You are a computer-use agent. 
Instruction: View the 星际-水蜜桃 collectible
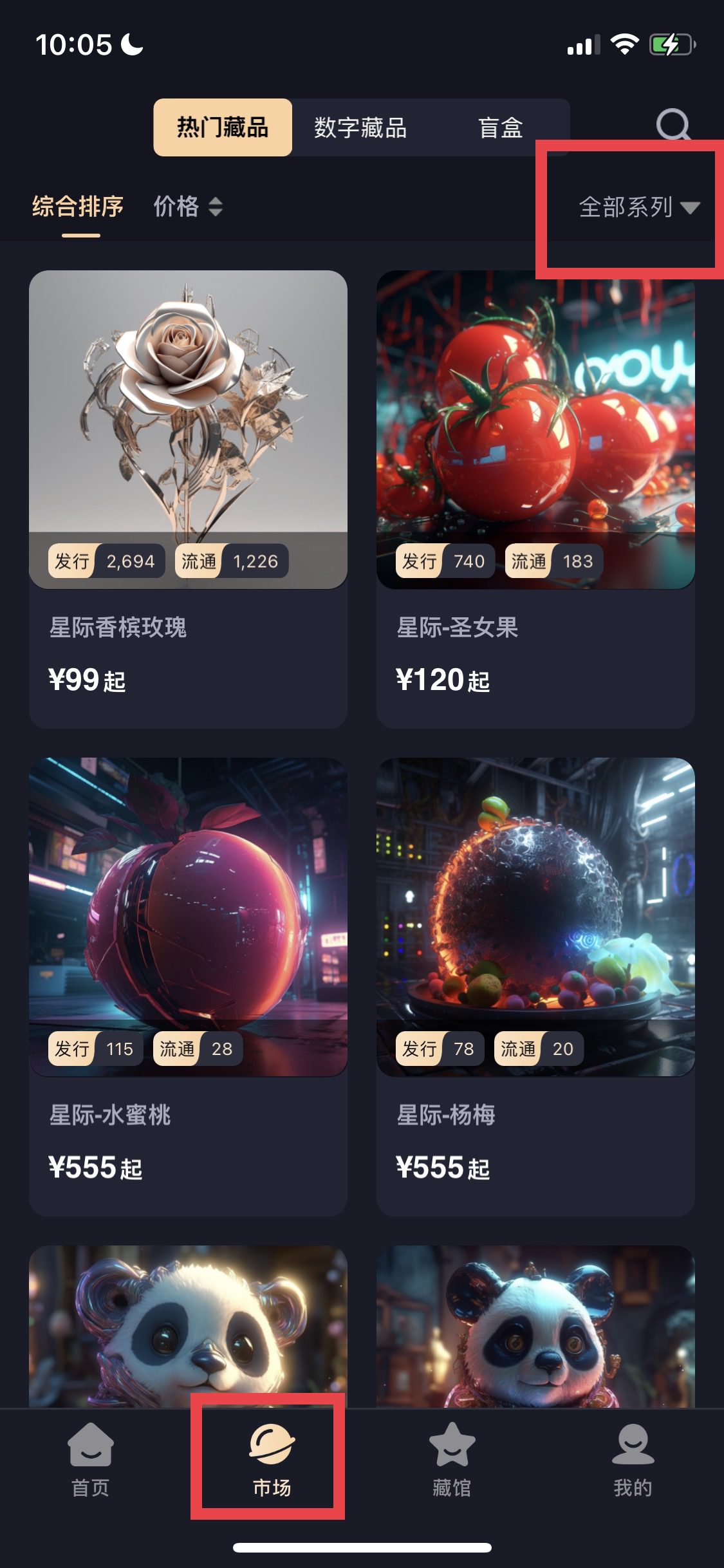click(x=188, y=985)
